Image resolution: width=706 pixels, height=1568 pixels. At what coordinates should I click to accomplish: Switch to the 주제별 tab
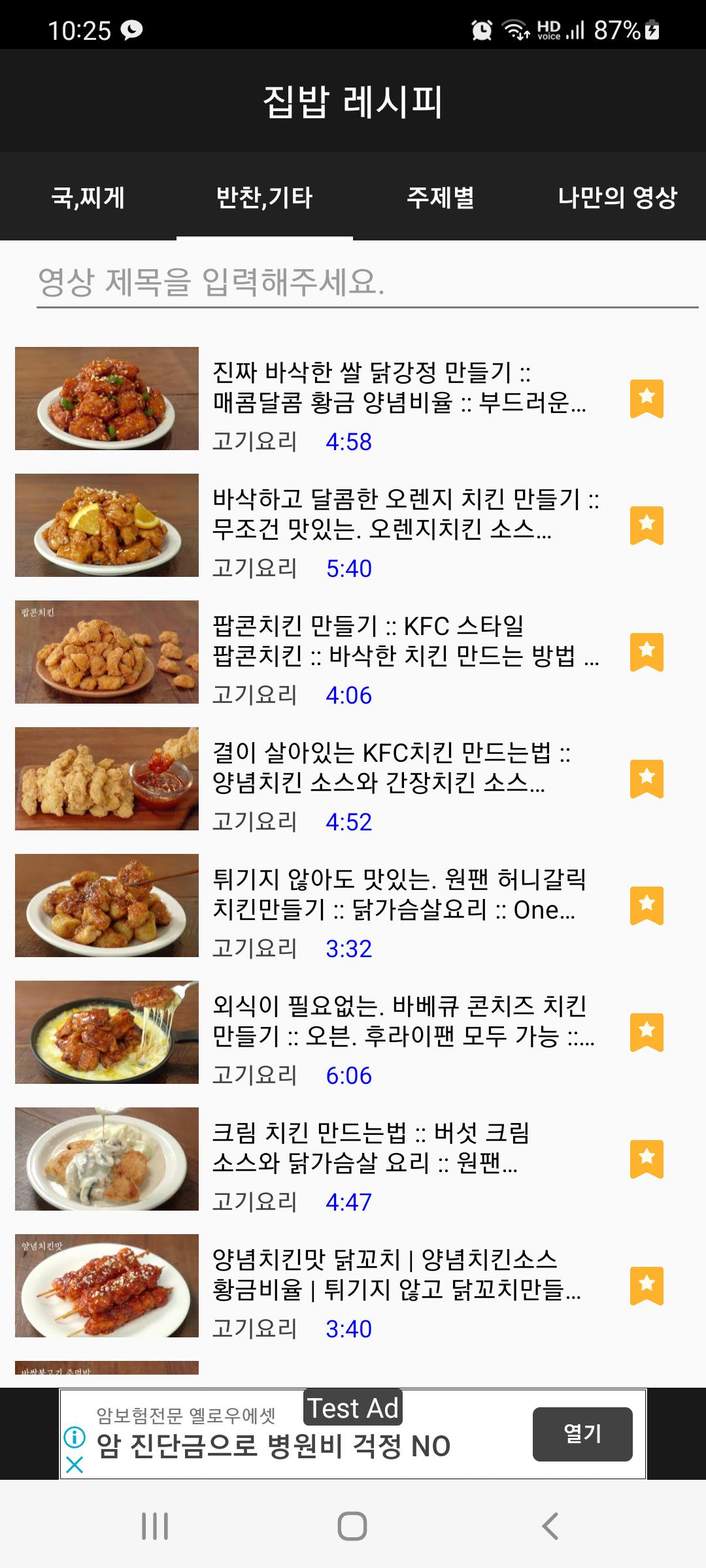[x=441, y=197]
